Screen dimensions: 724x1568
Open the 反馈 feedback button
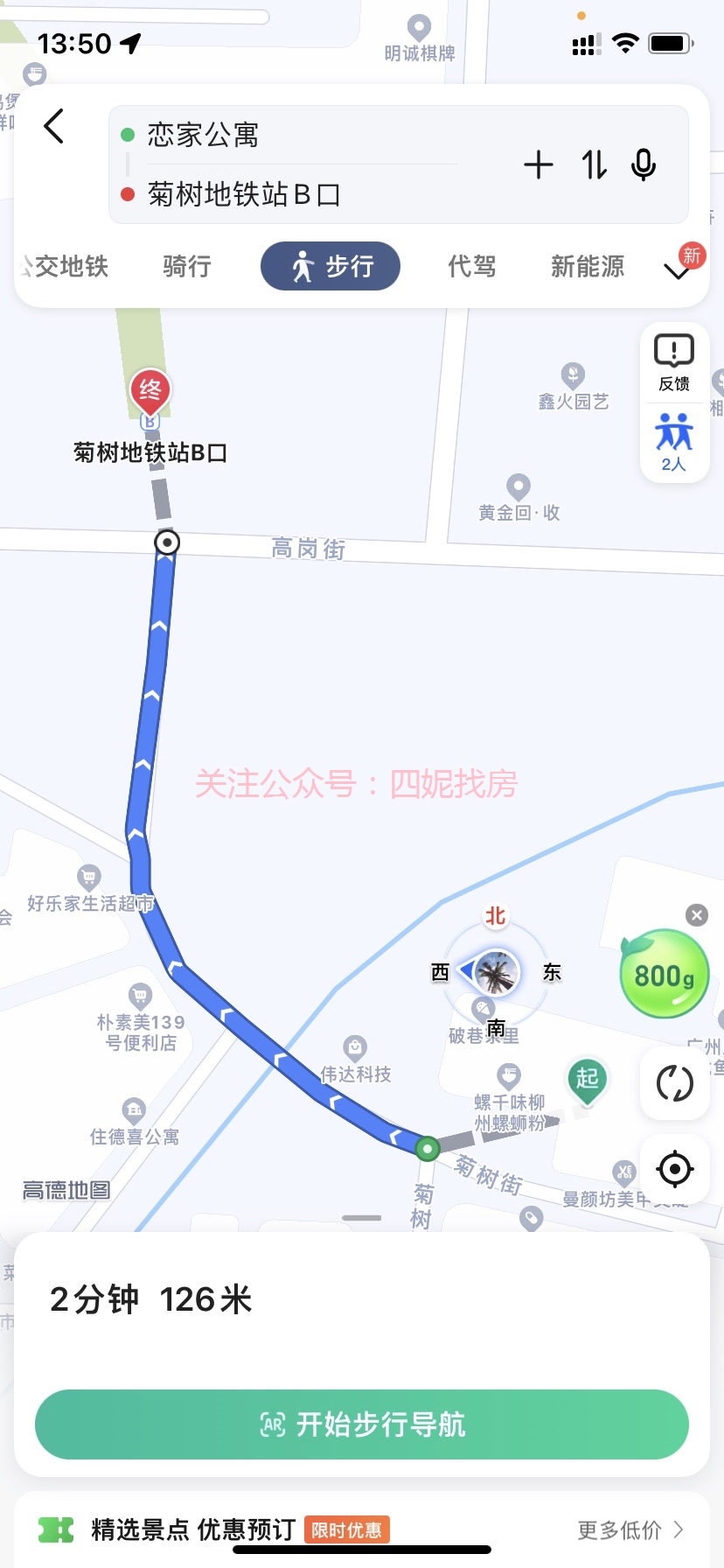pyautogui.click(x=674, y=362)
